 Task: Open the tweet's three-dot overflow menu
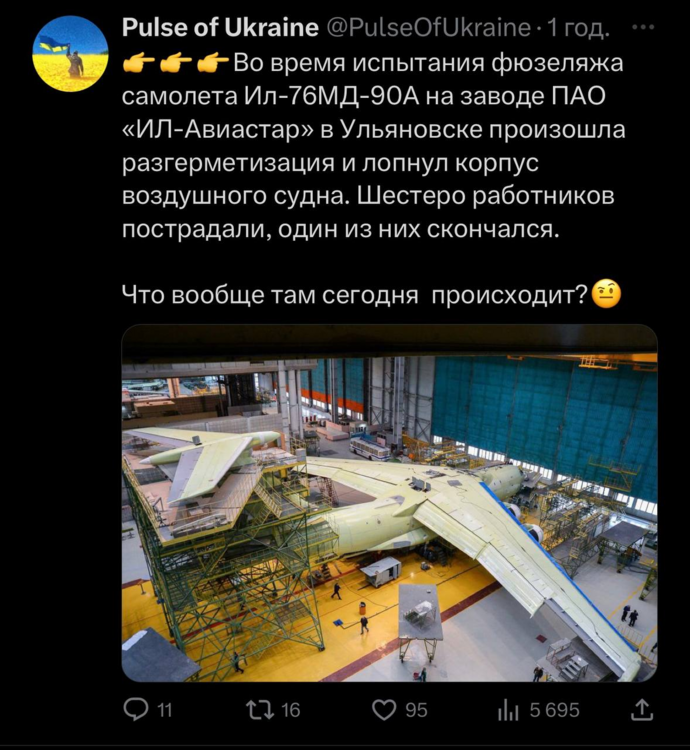click(x=646, y=26)
